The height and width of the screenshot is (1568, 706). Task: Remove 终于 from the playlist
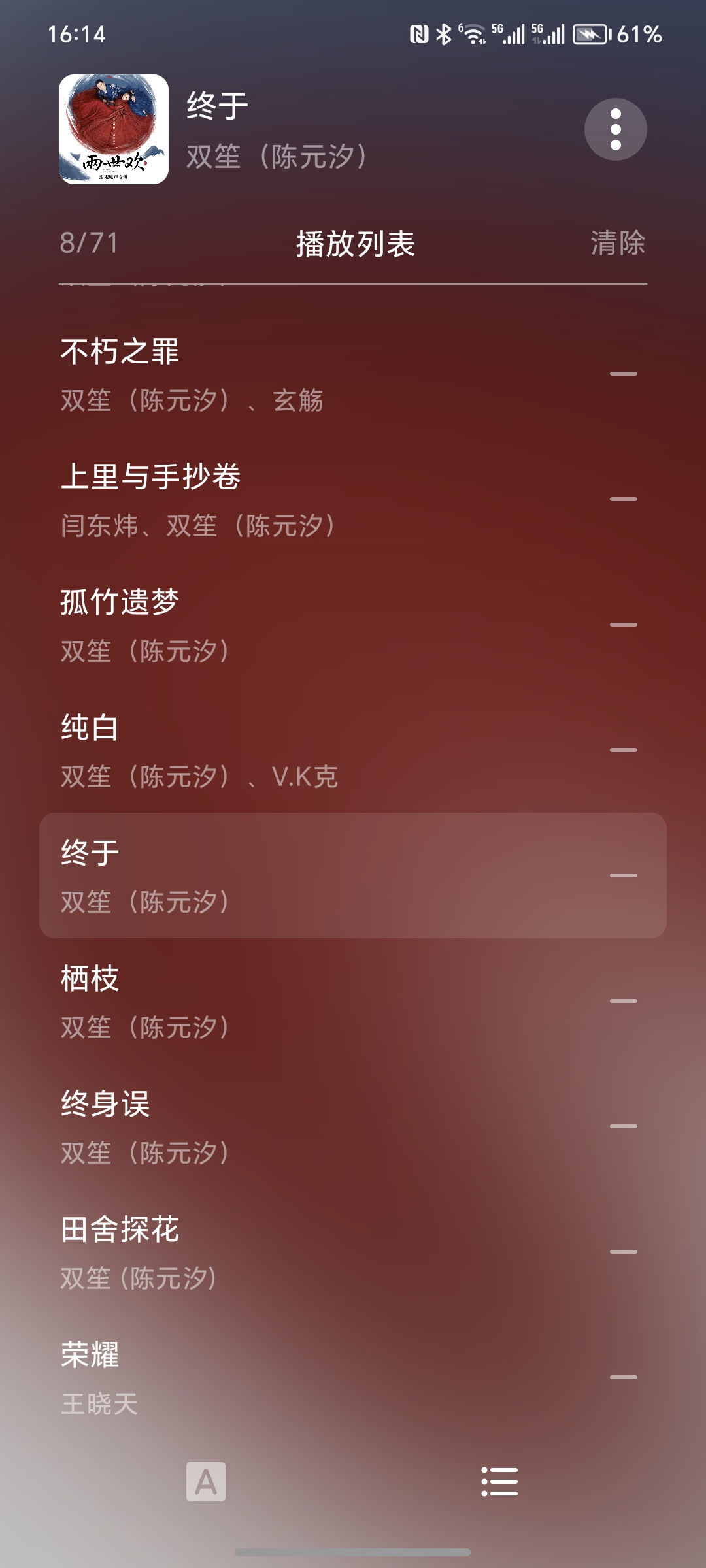click(624, 875)
